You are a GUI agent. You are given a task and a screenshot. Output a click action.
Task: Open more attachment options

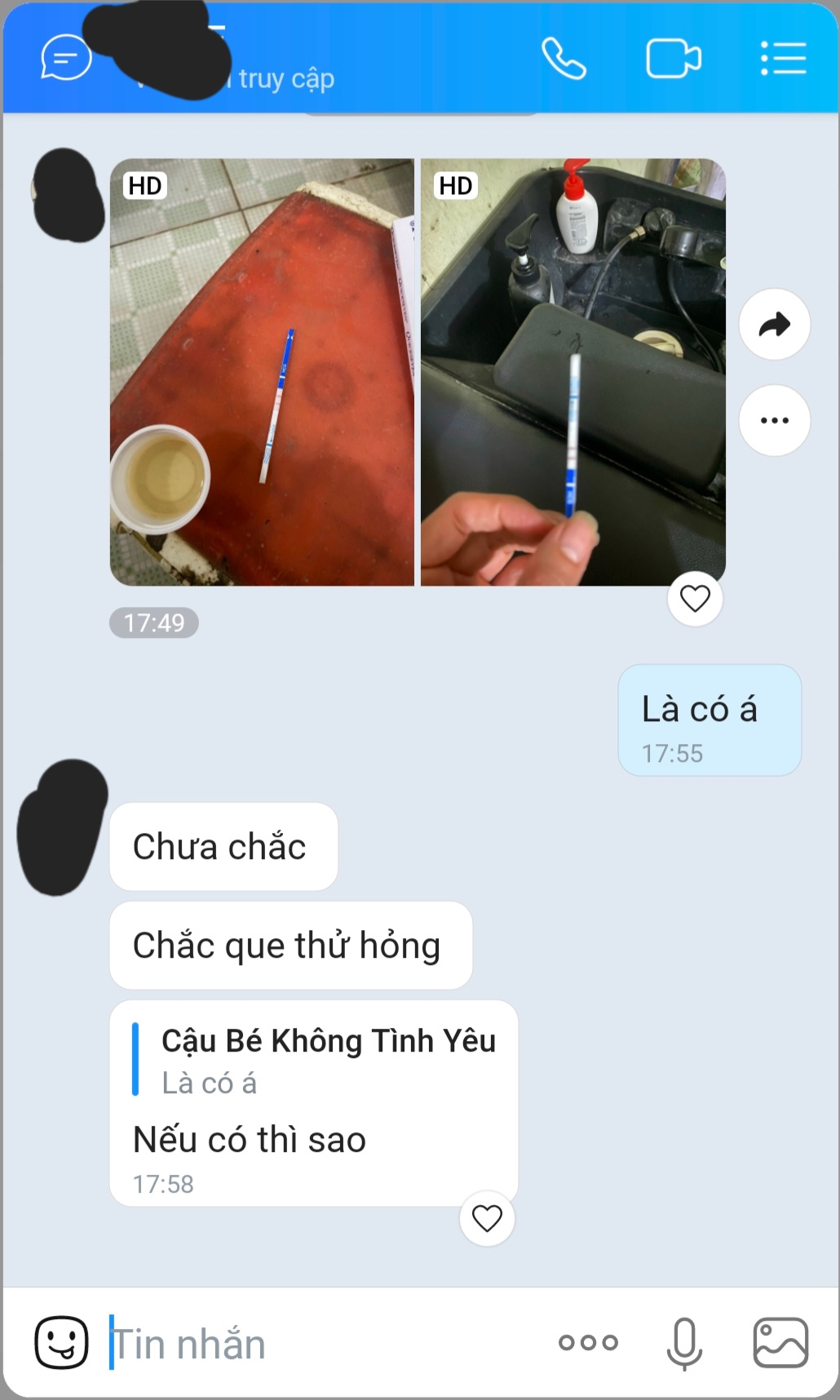click(x=588, y=1342)
